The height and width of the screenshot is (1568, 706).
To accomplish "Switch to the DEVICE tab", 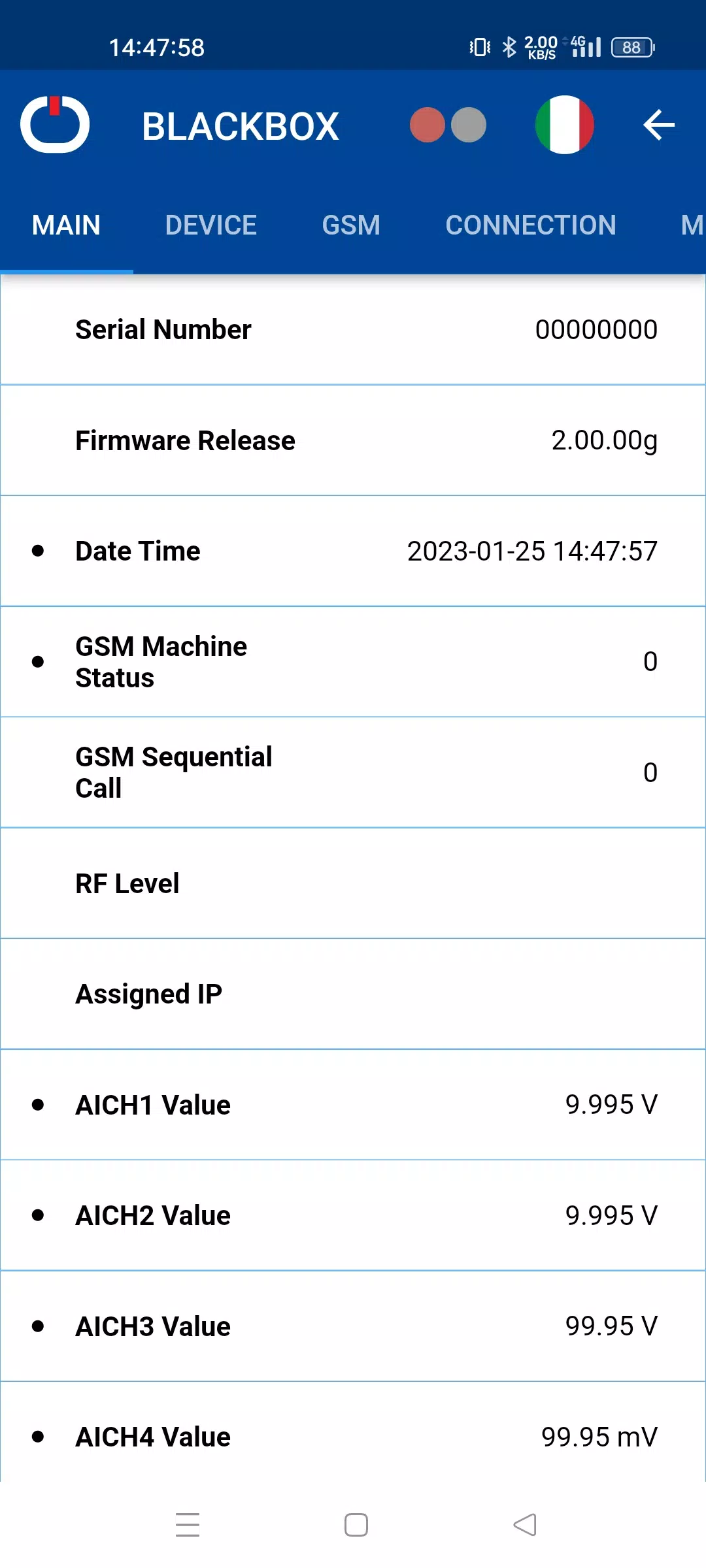I will pyautogui.click(x=210, y=225).
